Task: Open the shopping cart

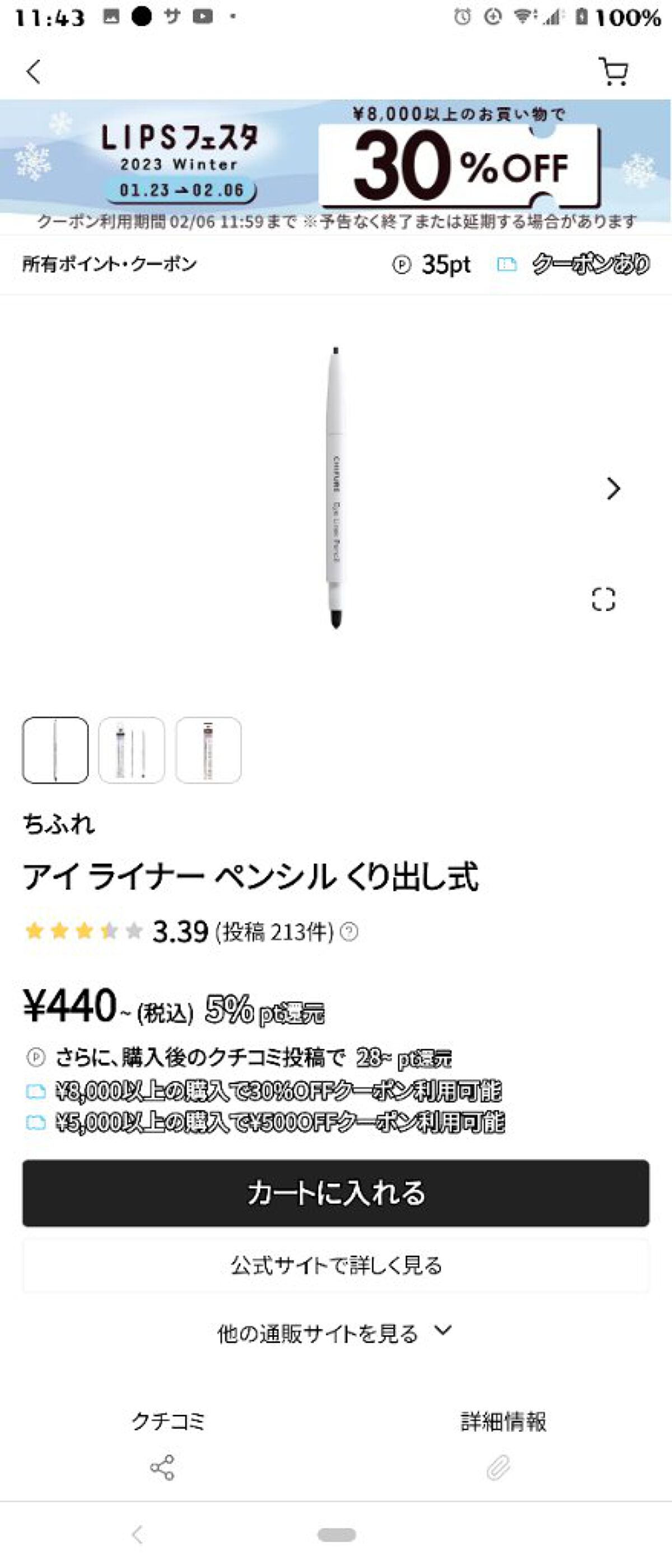Action: [x=615, y=72]
